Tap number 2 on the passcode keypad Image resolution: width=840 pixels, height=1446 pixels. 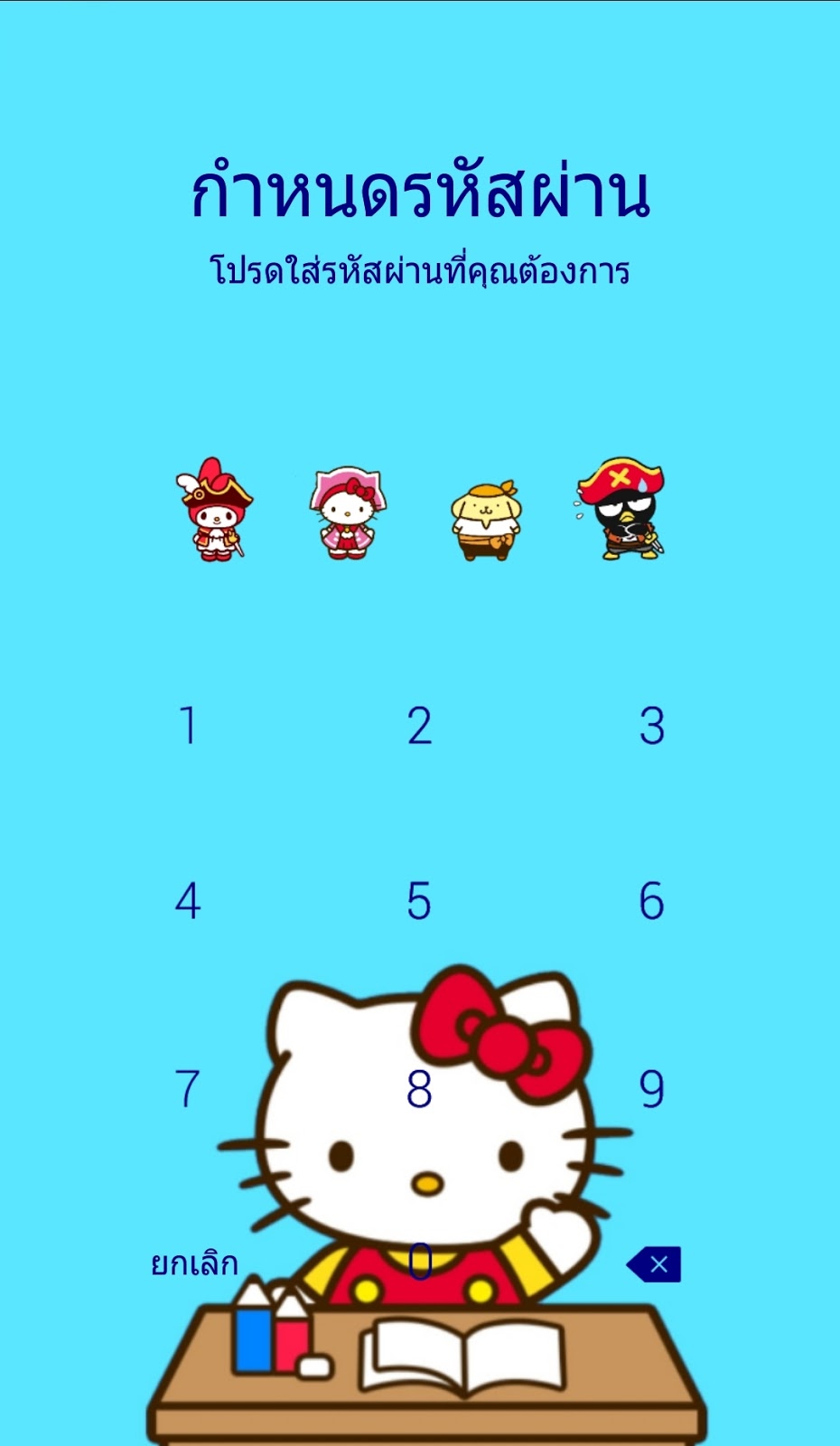pos(419,726)
